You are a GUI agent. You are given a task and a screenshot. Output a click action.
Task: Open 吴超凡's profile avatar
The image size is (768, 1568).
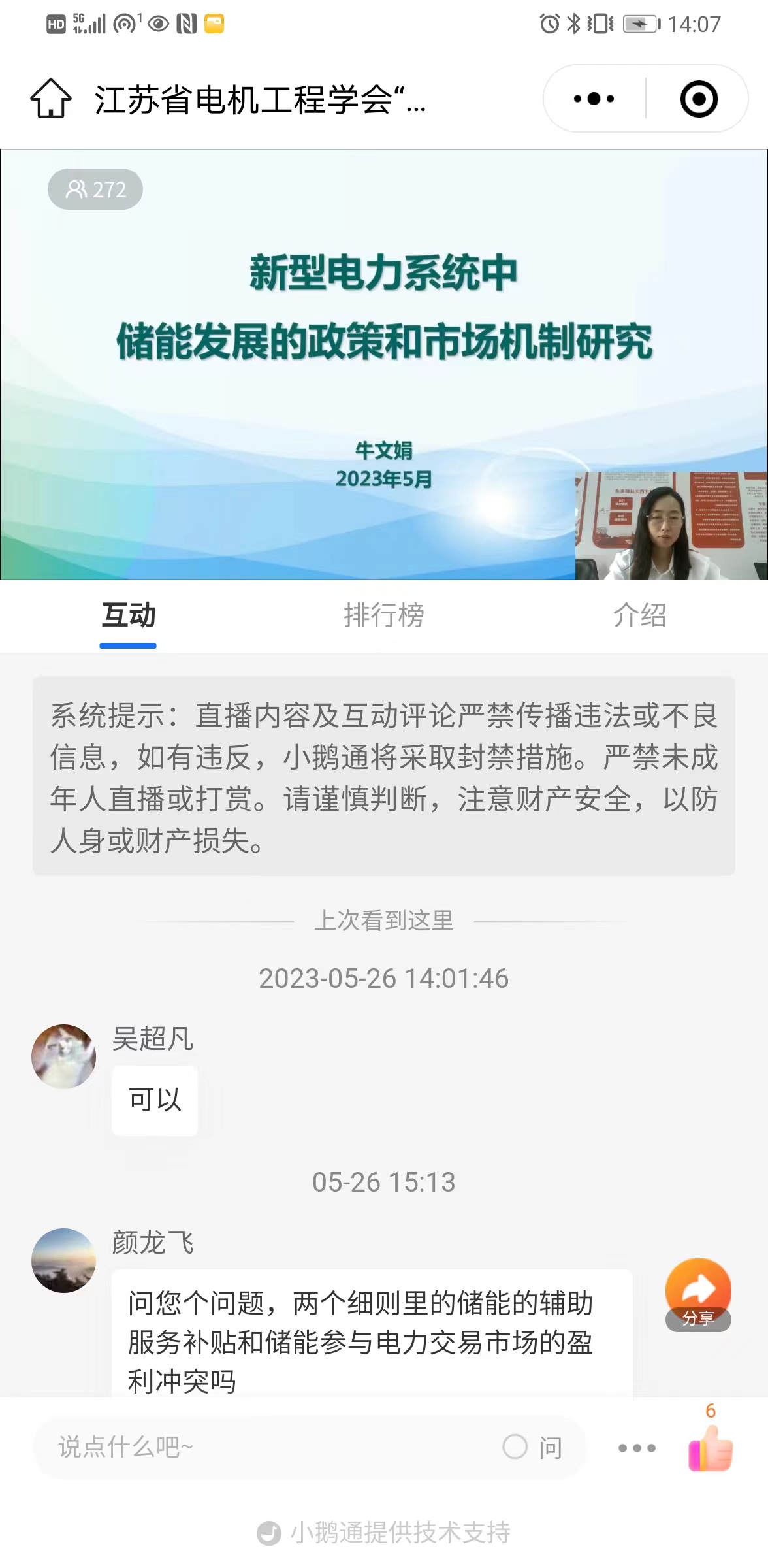tap(64, 1056)
